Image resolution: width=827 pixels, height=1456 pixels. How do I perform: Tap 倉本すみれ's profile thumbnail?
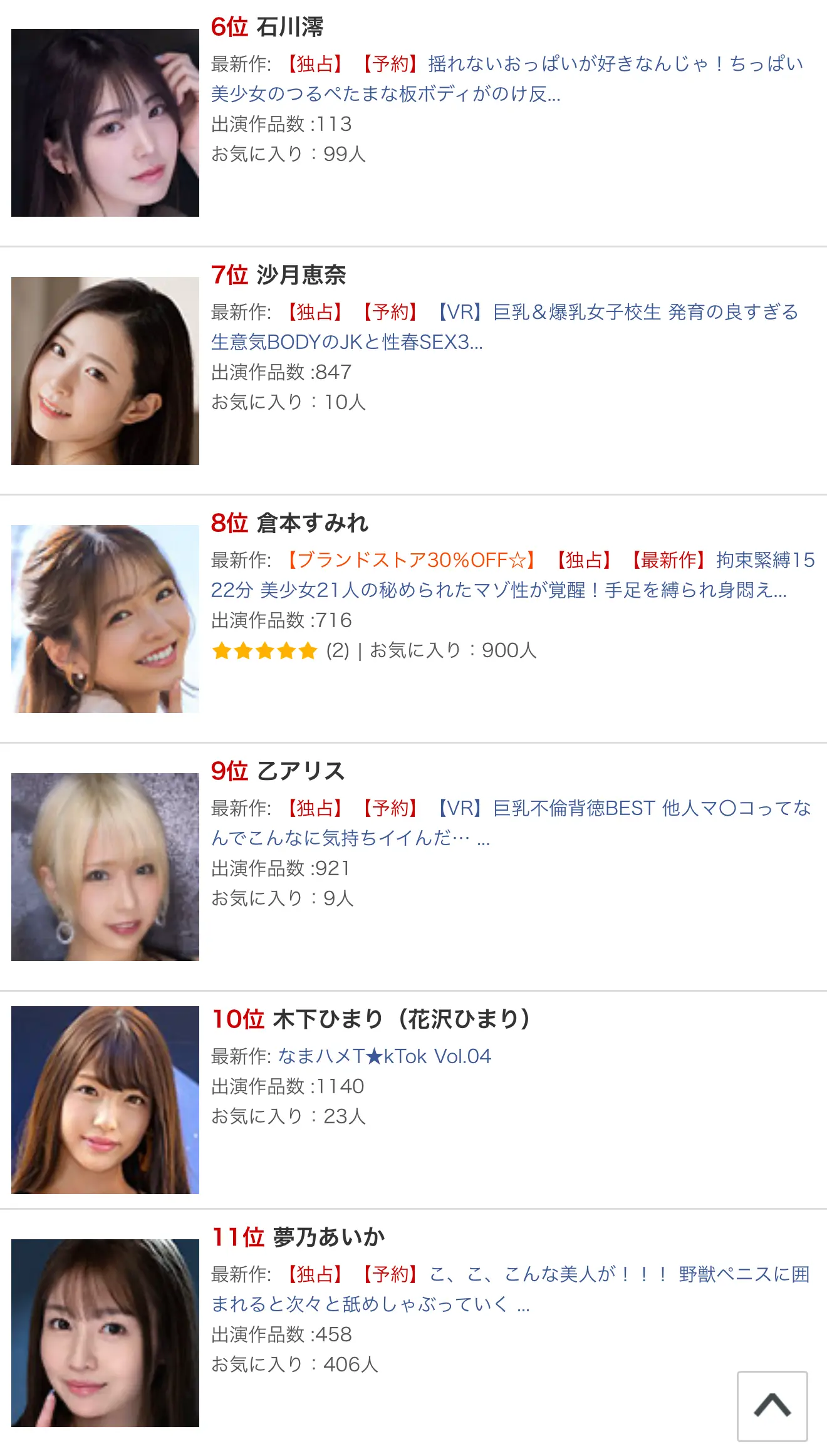coord(105,619)
